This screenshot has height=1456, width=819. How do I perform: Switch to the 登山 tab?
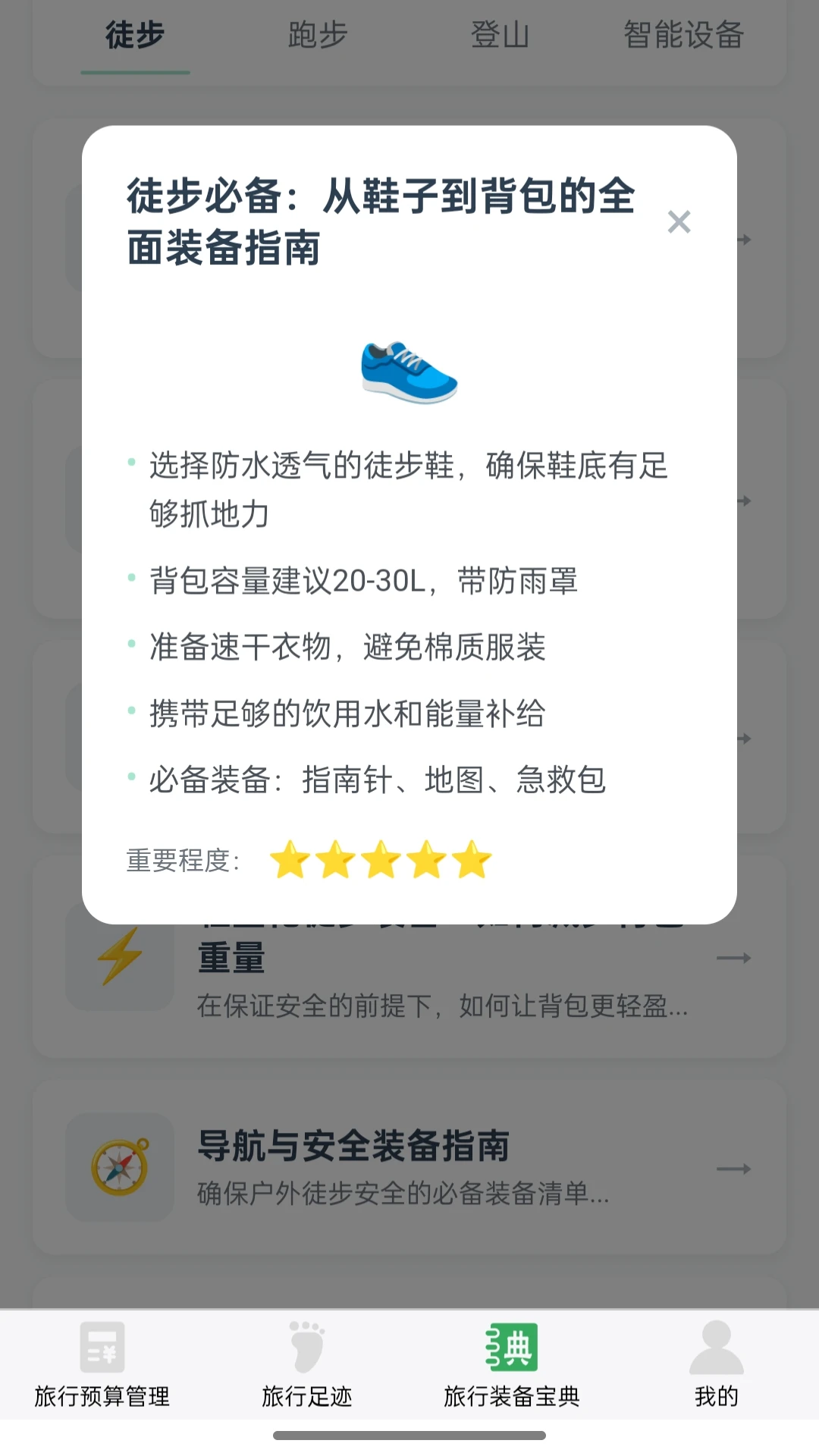coord(500,35)
